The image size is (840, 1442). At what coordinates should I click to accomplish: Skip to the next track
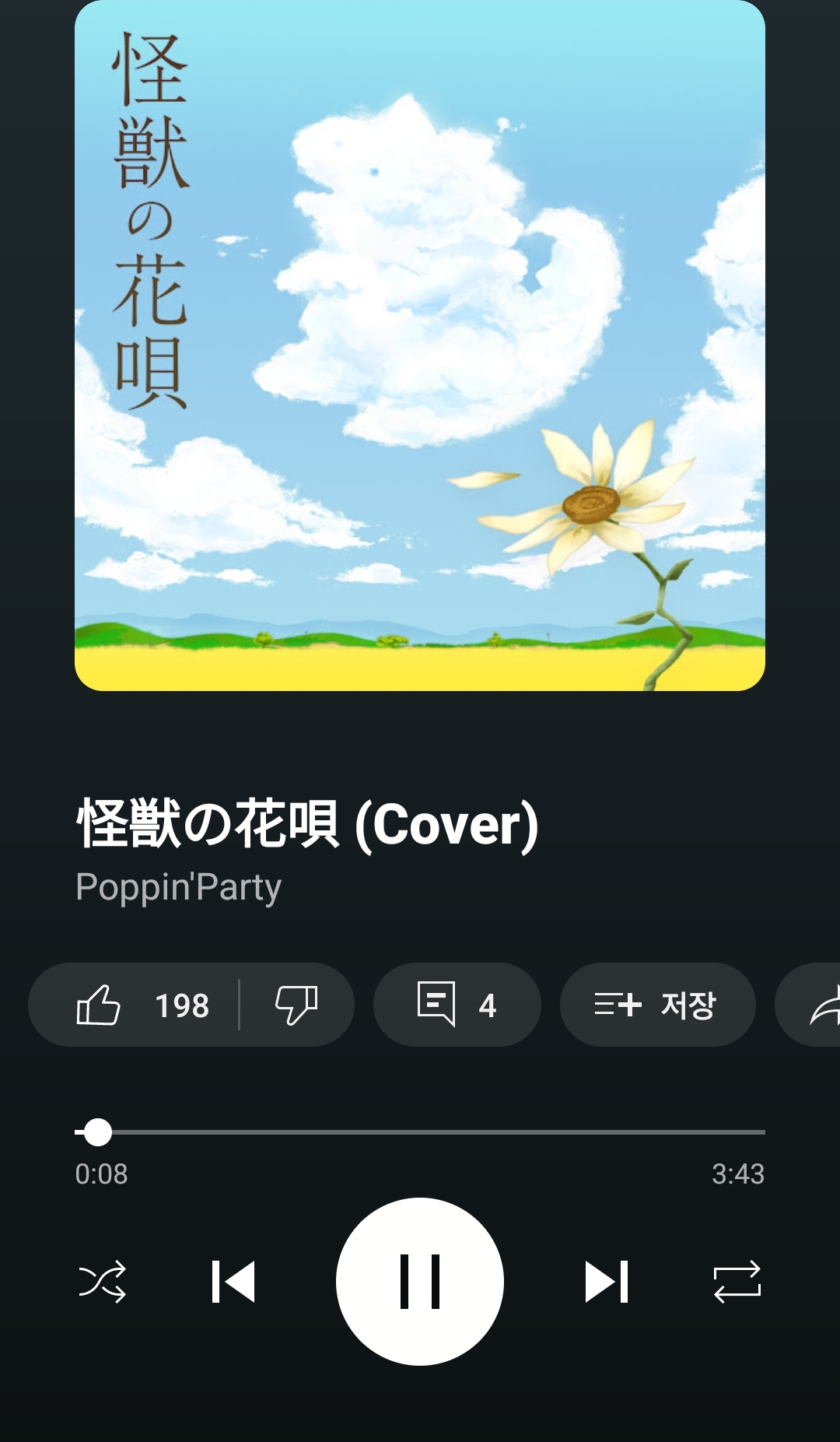pyautogui.click(x=607, y=1282)
